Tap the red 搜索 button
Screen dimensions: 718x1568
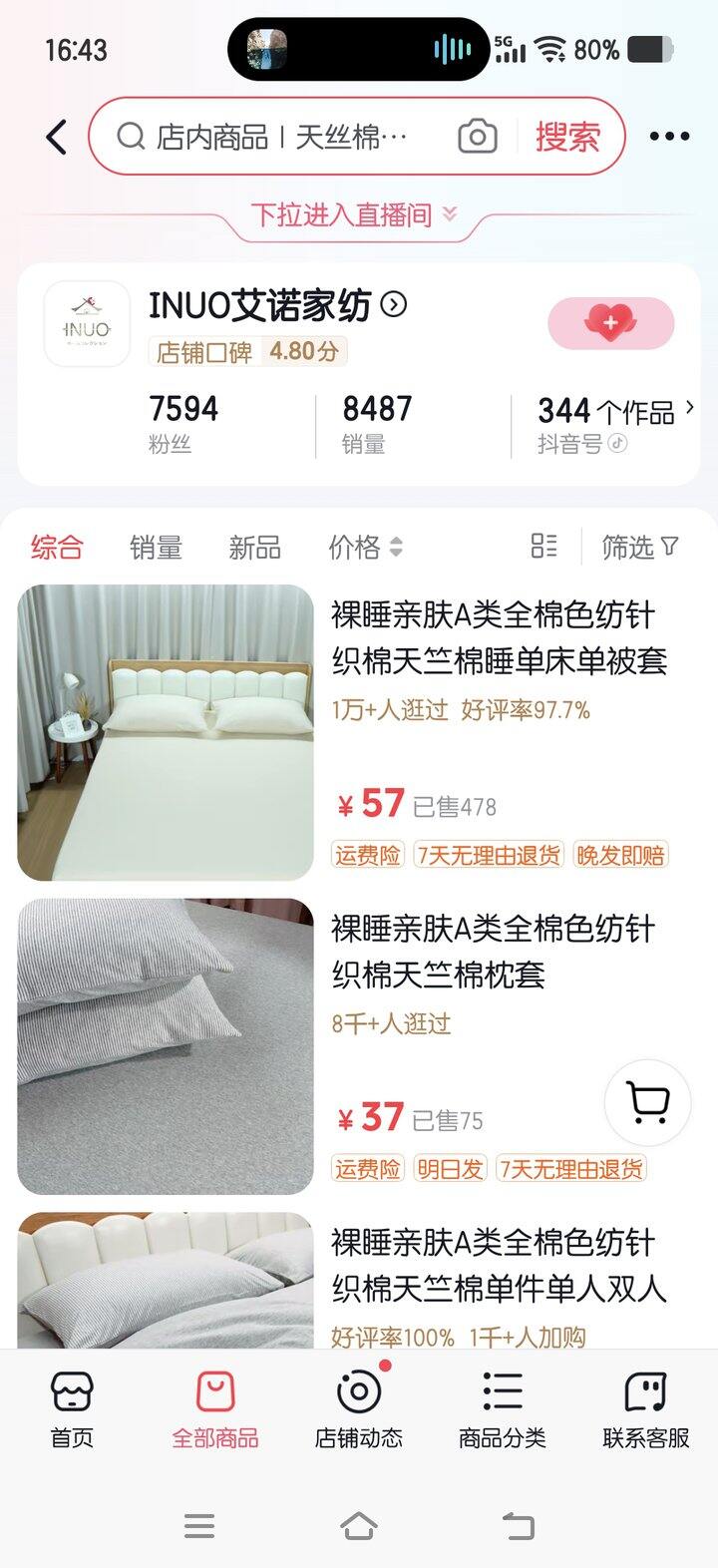click(567, 137)
